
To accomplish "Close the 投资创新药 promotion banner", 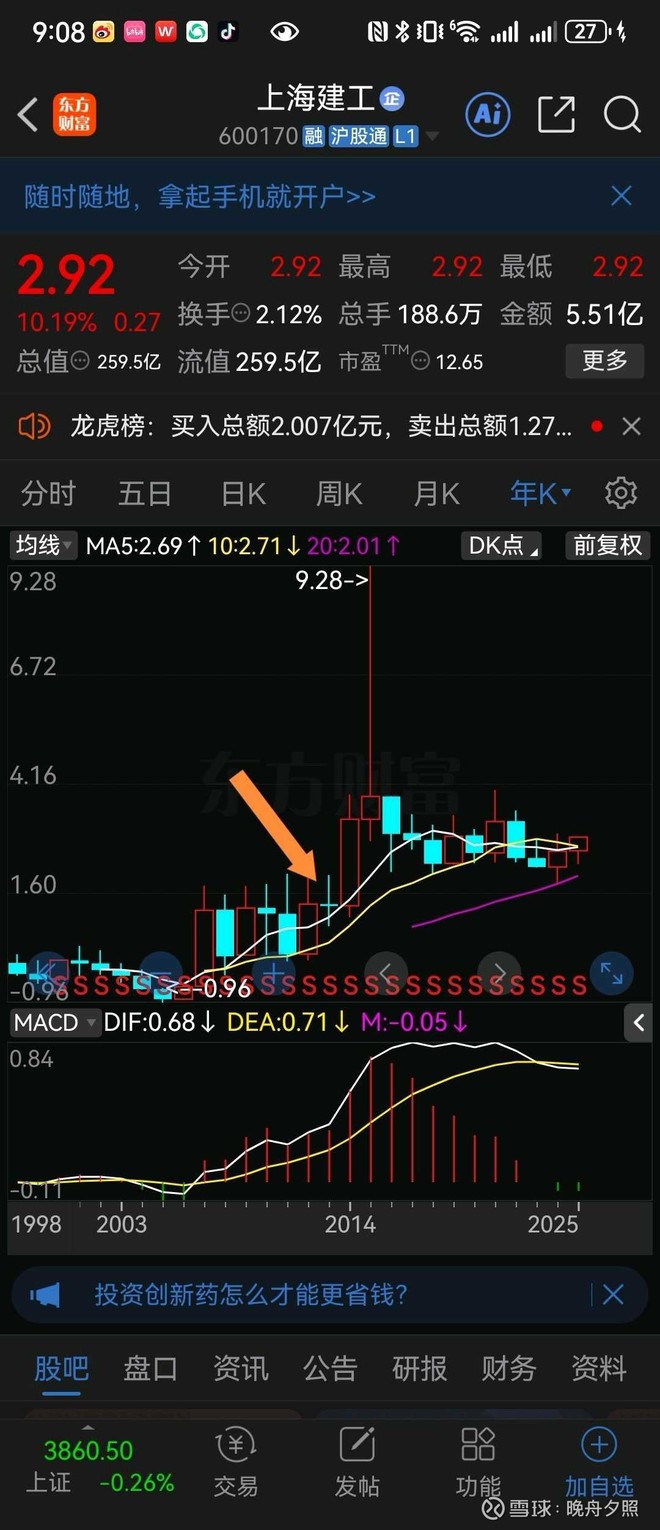I will click(x=613, y=1295).
